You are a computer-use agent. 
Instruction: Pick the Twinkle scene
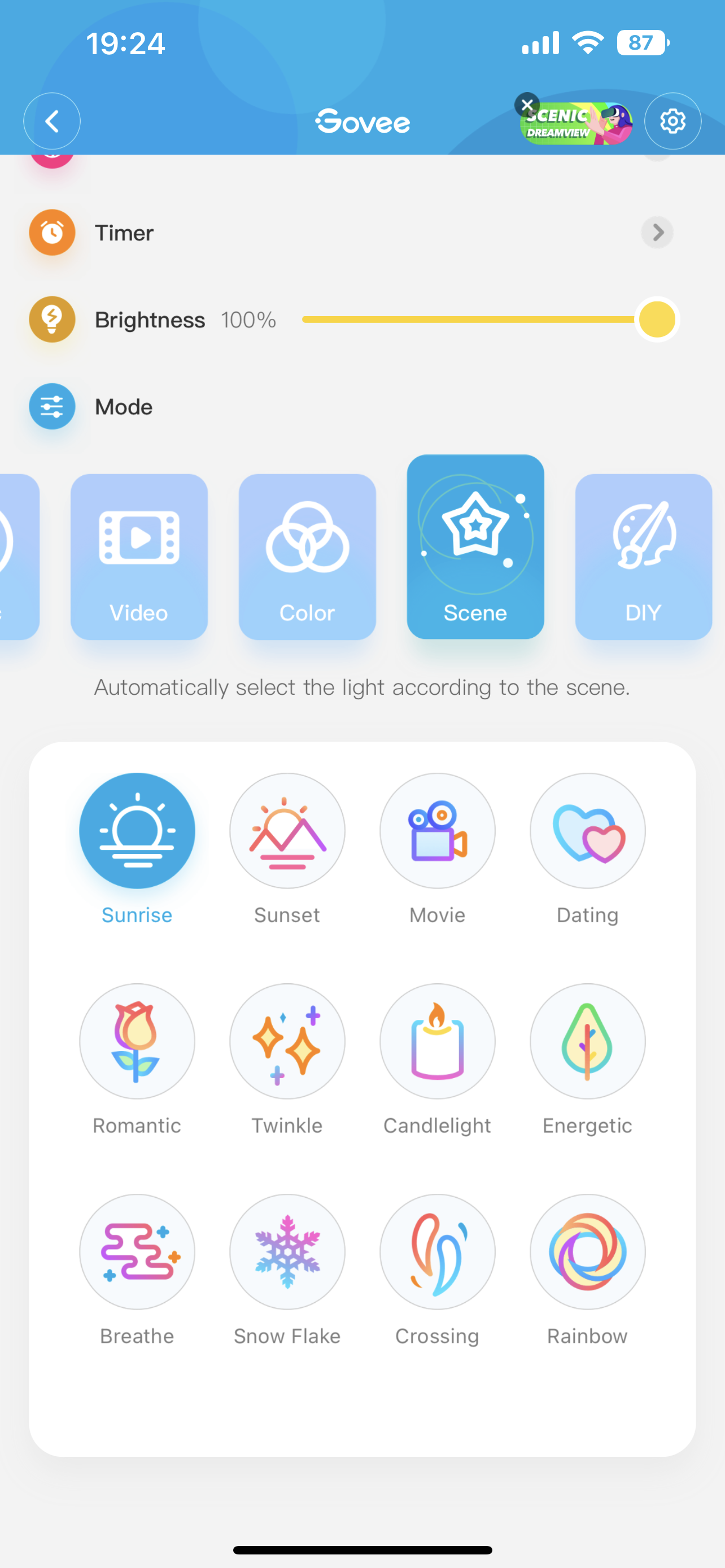(x=287, y=1041)
